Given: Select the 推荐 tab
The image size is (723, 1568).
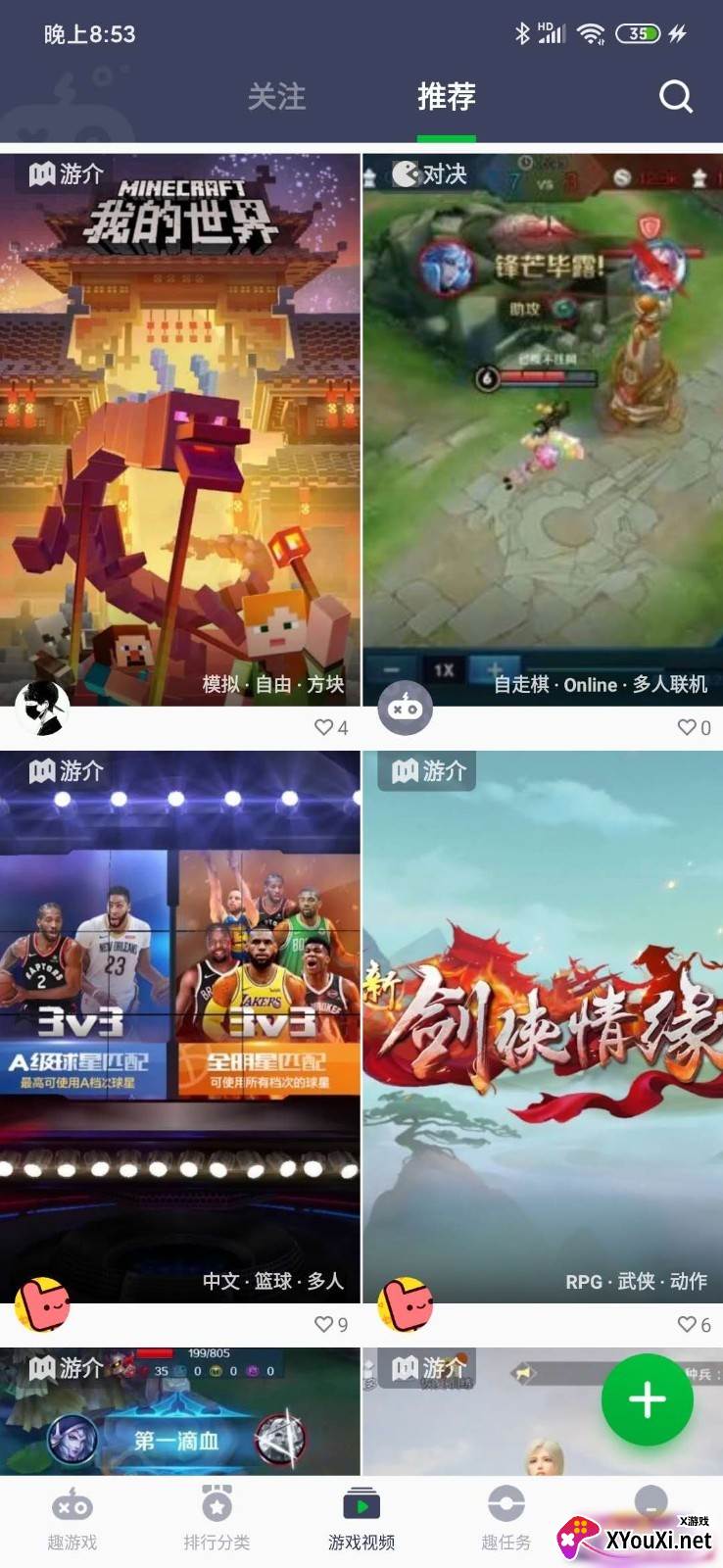Looking at the screenshot, I should coord(447,96).
